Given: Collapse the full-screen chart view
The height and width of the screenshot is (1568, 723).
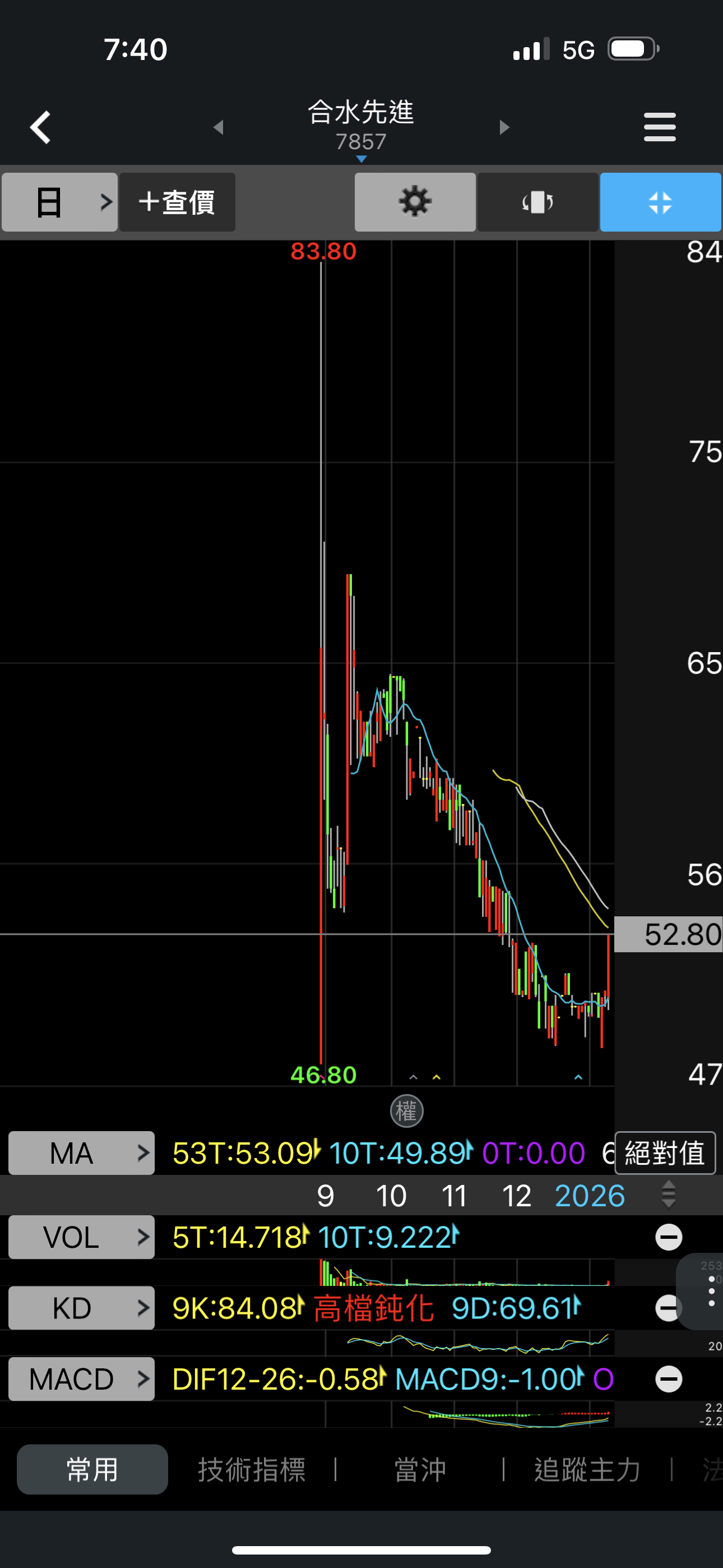Looking at the screenshot, I should pos(660,202).
